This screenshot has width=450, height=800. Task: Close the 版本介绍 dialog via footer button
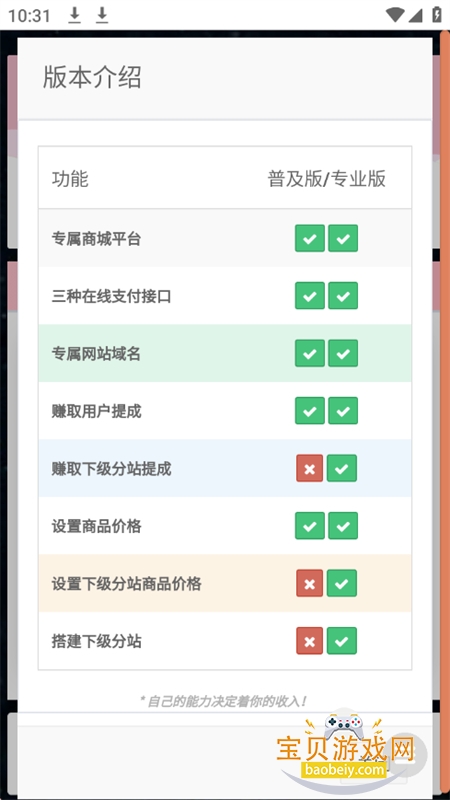pos(373,765)
